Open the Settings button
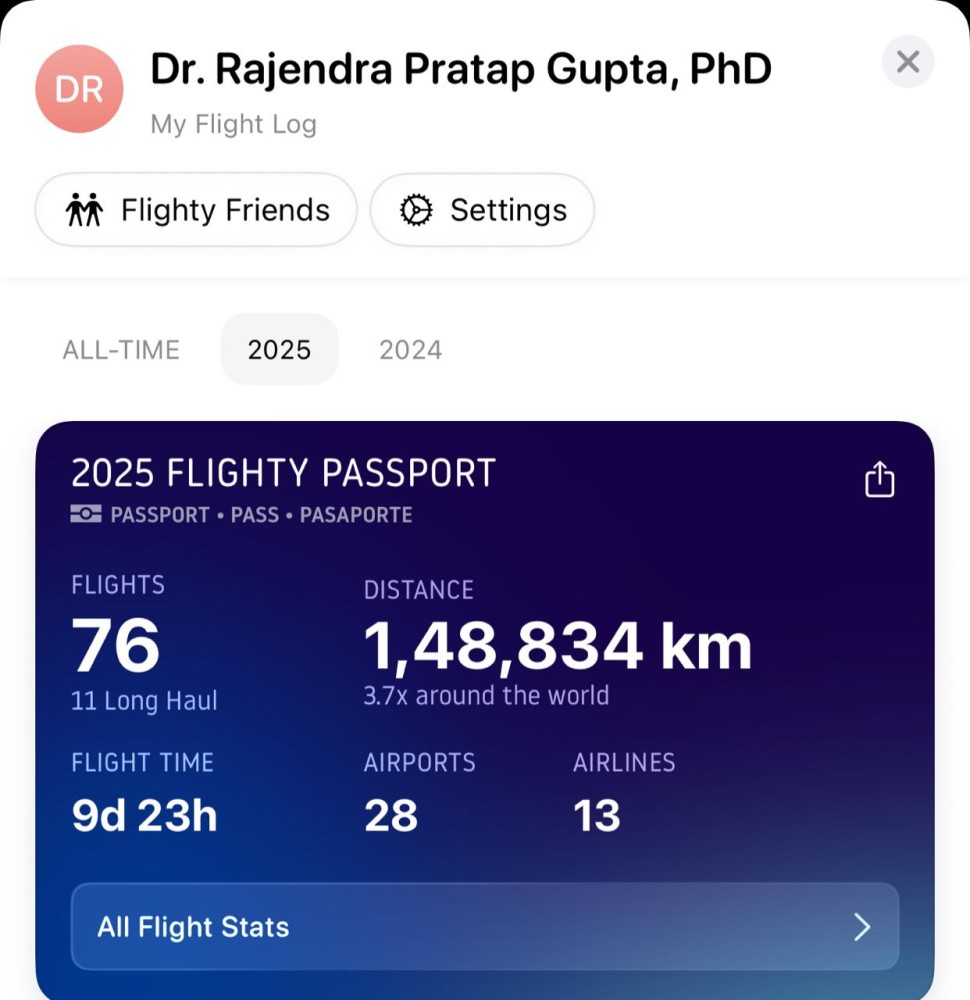Image resolution: width=970 pixels, height=1000 pixels. click(483, 210)
